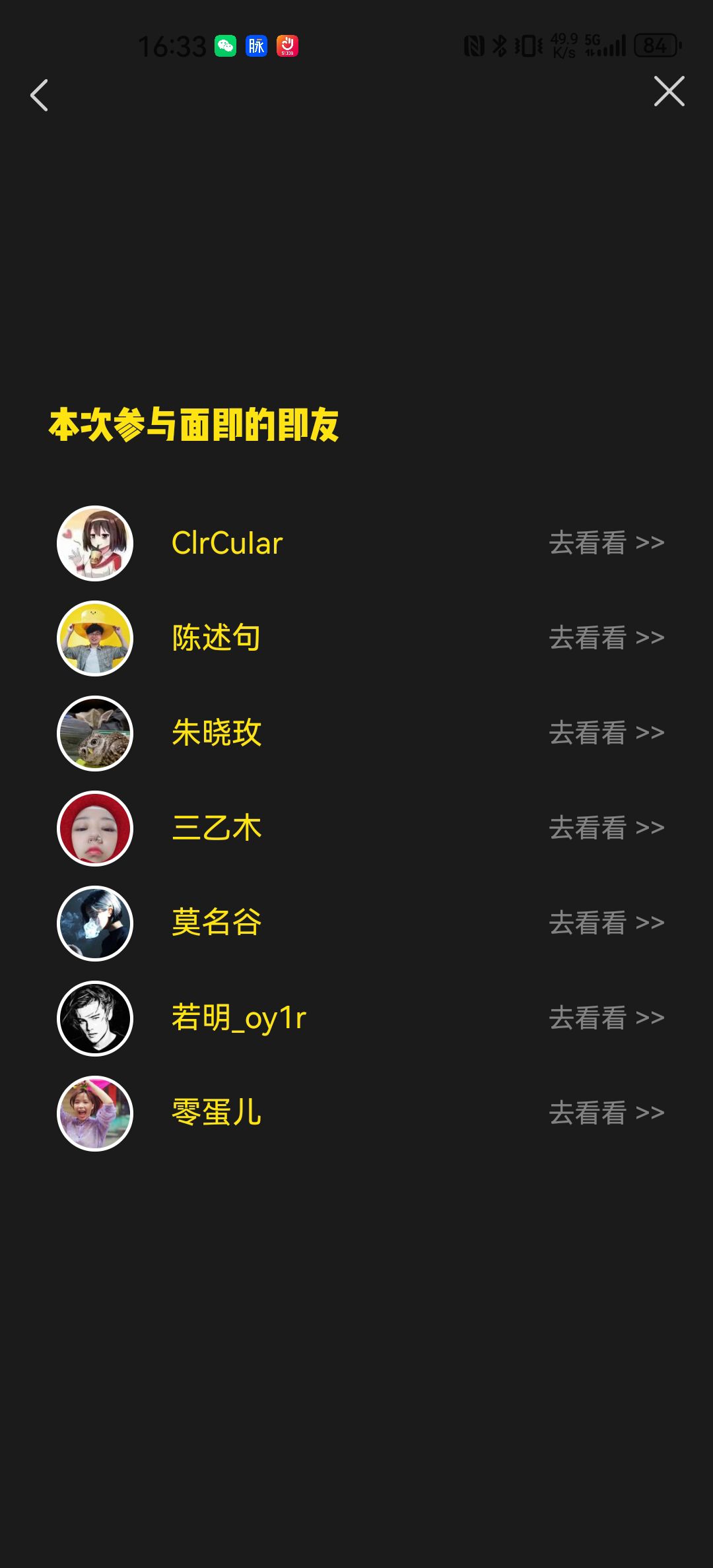This screenshot has height=1568, width=713.
Task: Open ClrCular's profile row
Action: click(360, 543)
